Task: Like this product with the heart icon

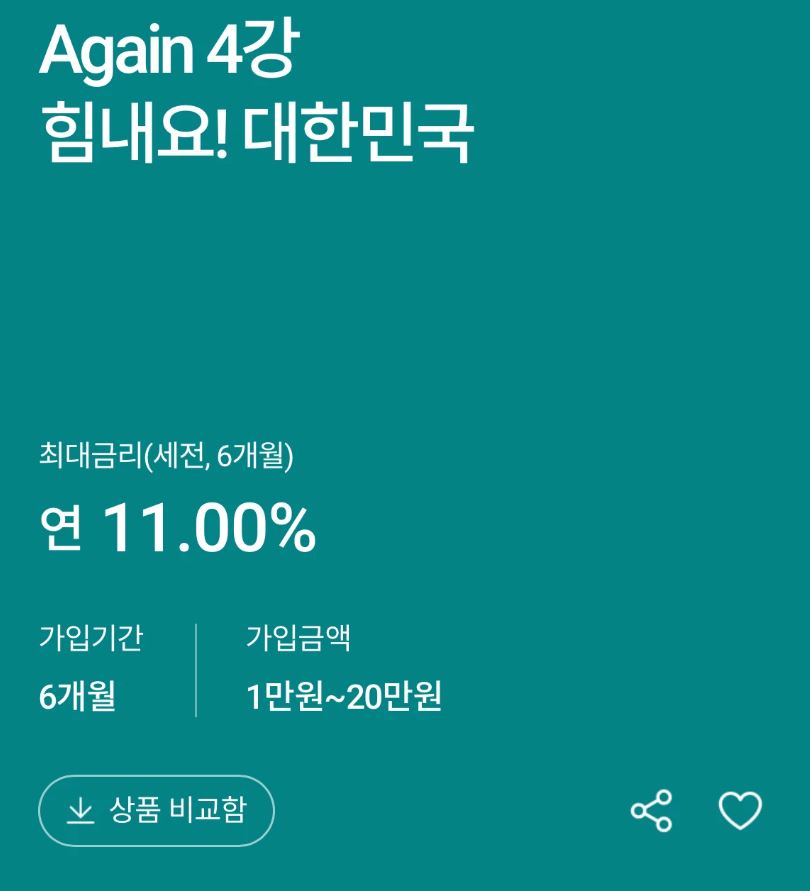Action: pos(740,810)
